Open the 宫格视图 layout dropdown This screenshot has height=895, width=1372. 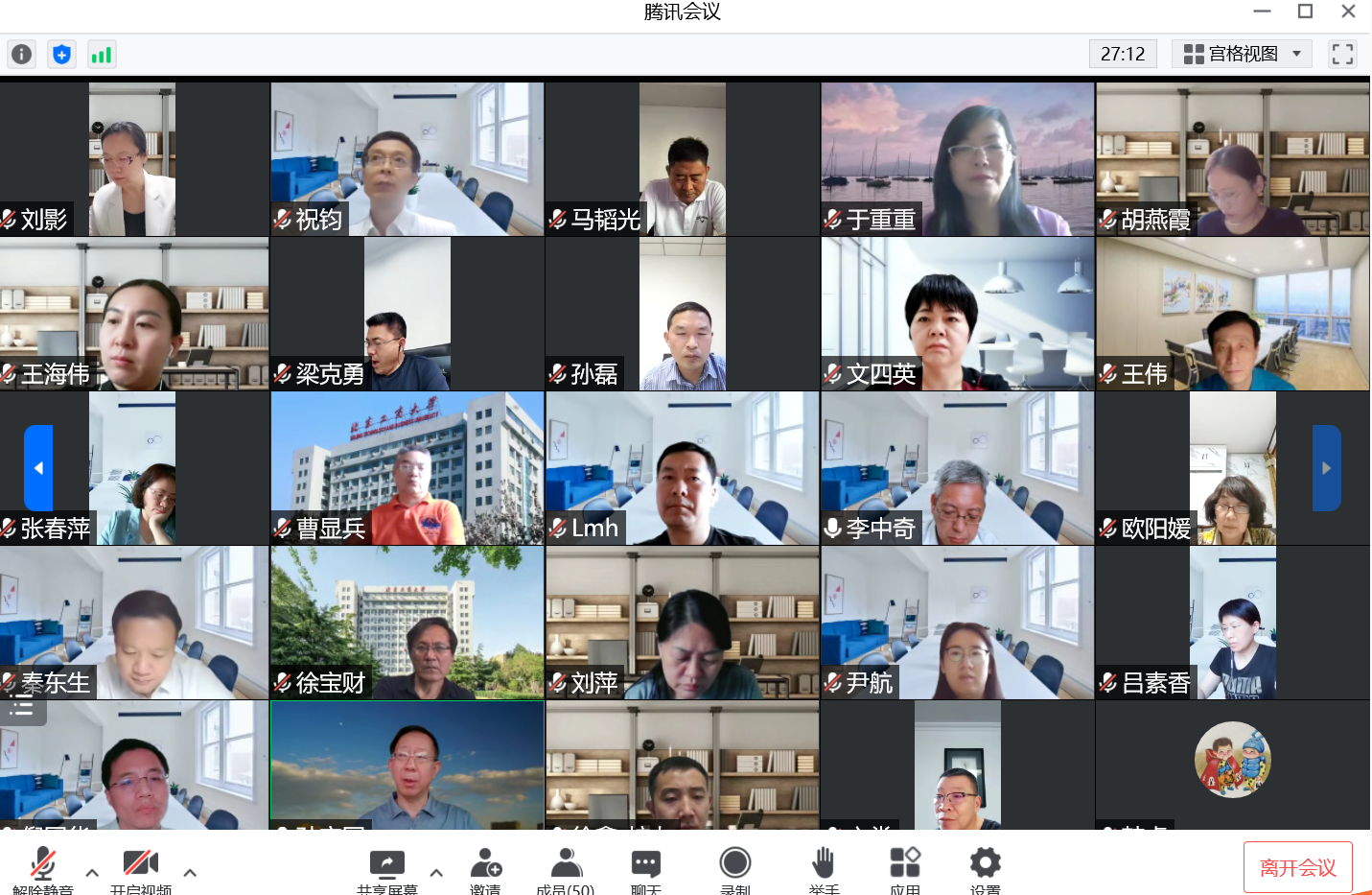1244,54
